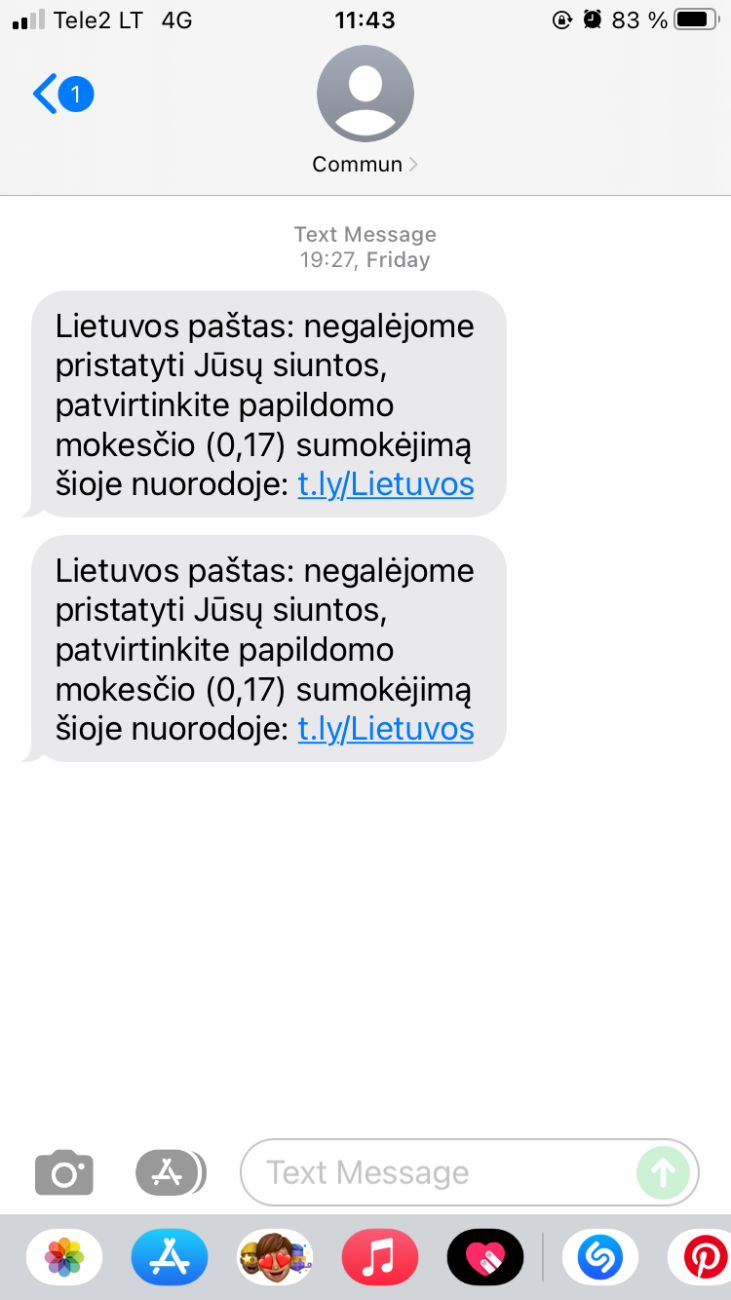This screenshot has width=731, height=1300.
Task: Send the message with arrow button
Action: point(663,1172)
